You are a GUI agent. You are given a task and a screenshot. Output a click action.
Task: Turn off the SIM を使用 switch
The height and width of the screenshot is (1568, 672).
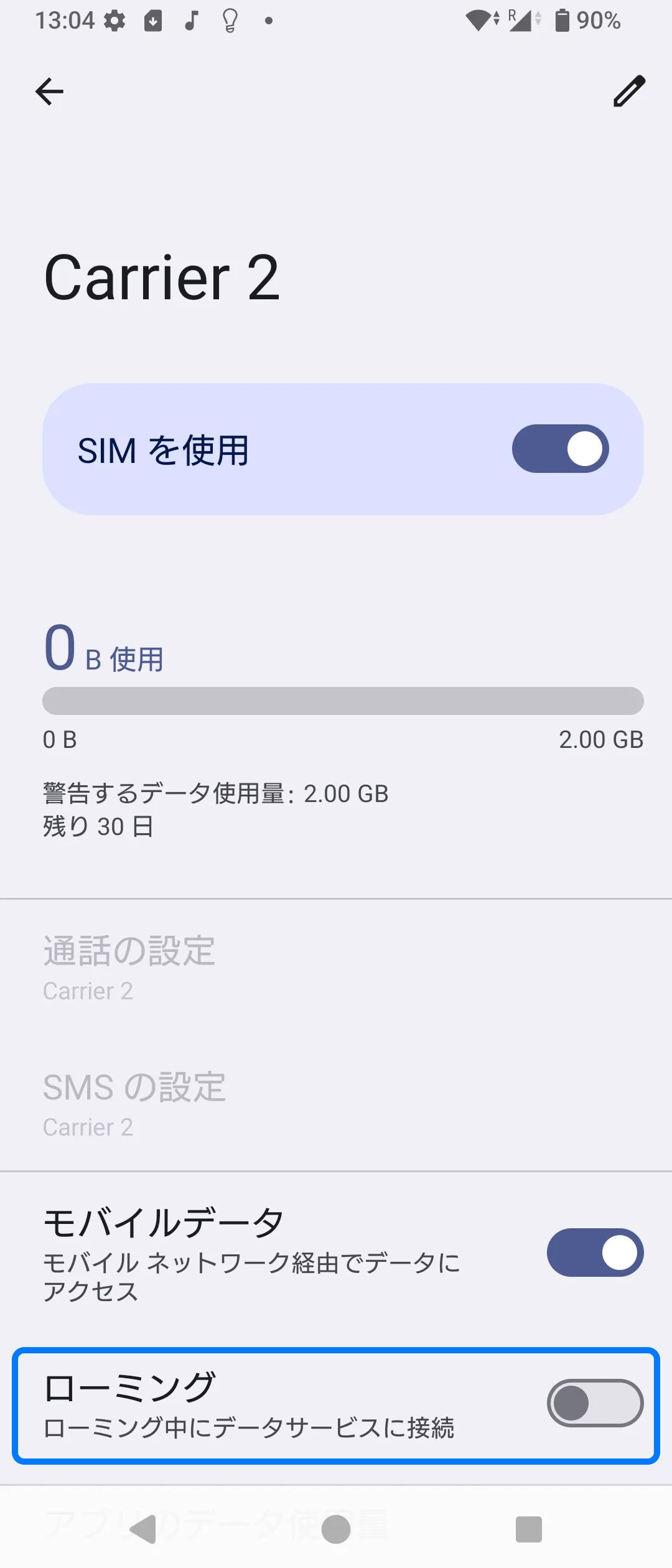(560, 449)
